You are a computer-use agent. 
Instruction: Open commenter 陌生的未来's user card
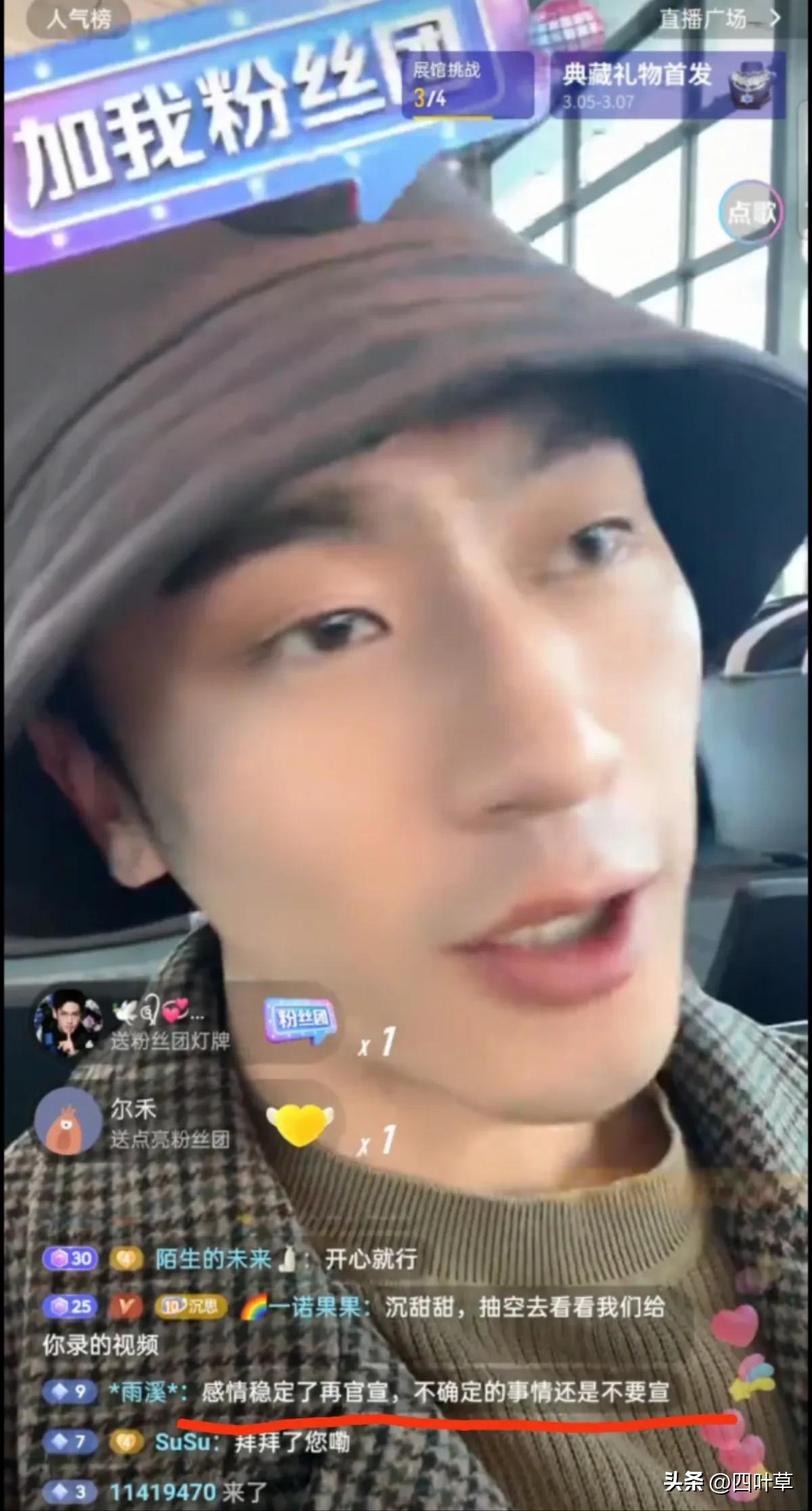tap(213, 1259)
